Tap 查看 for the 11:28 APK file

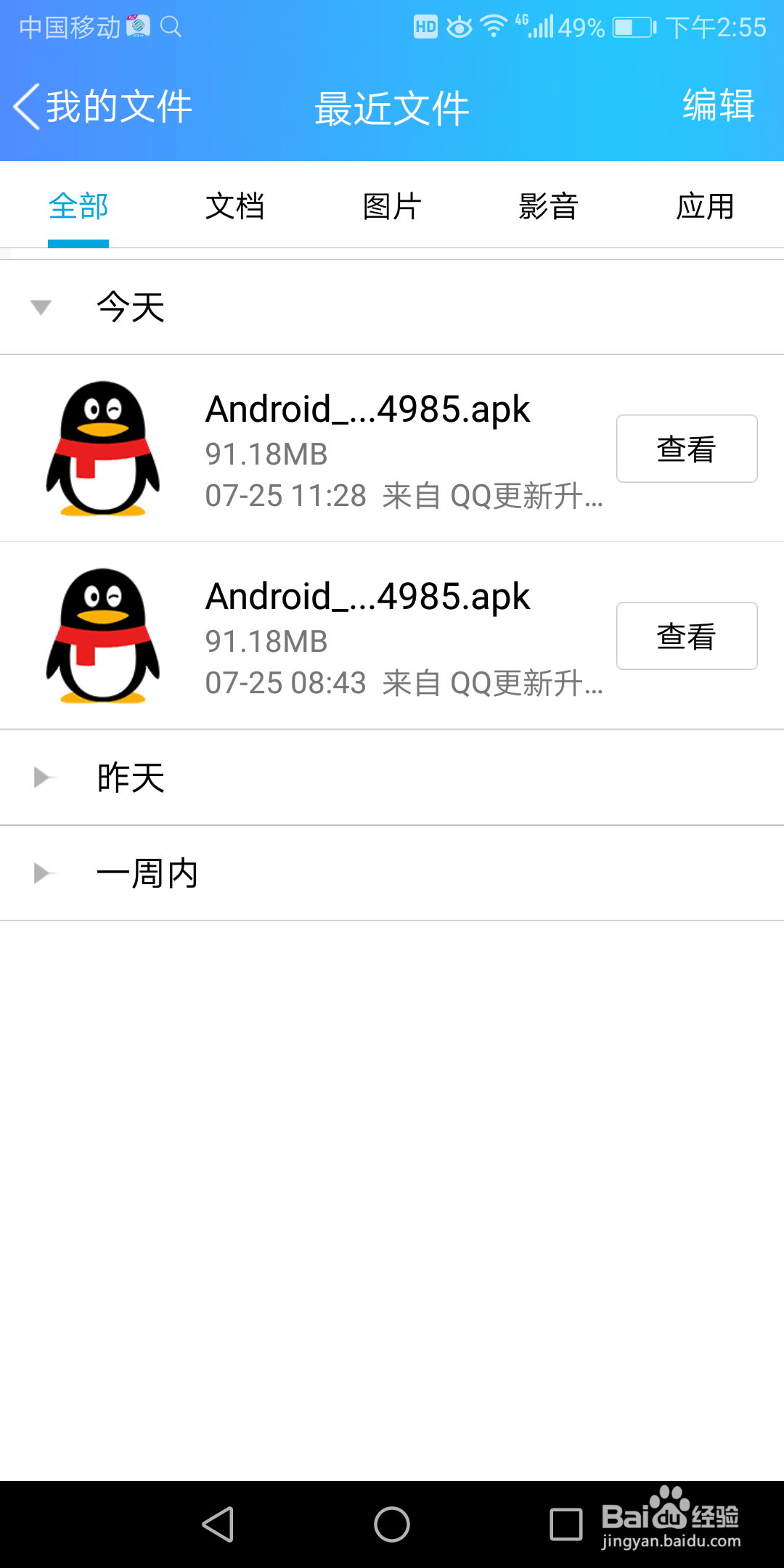tap(686, 449)
